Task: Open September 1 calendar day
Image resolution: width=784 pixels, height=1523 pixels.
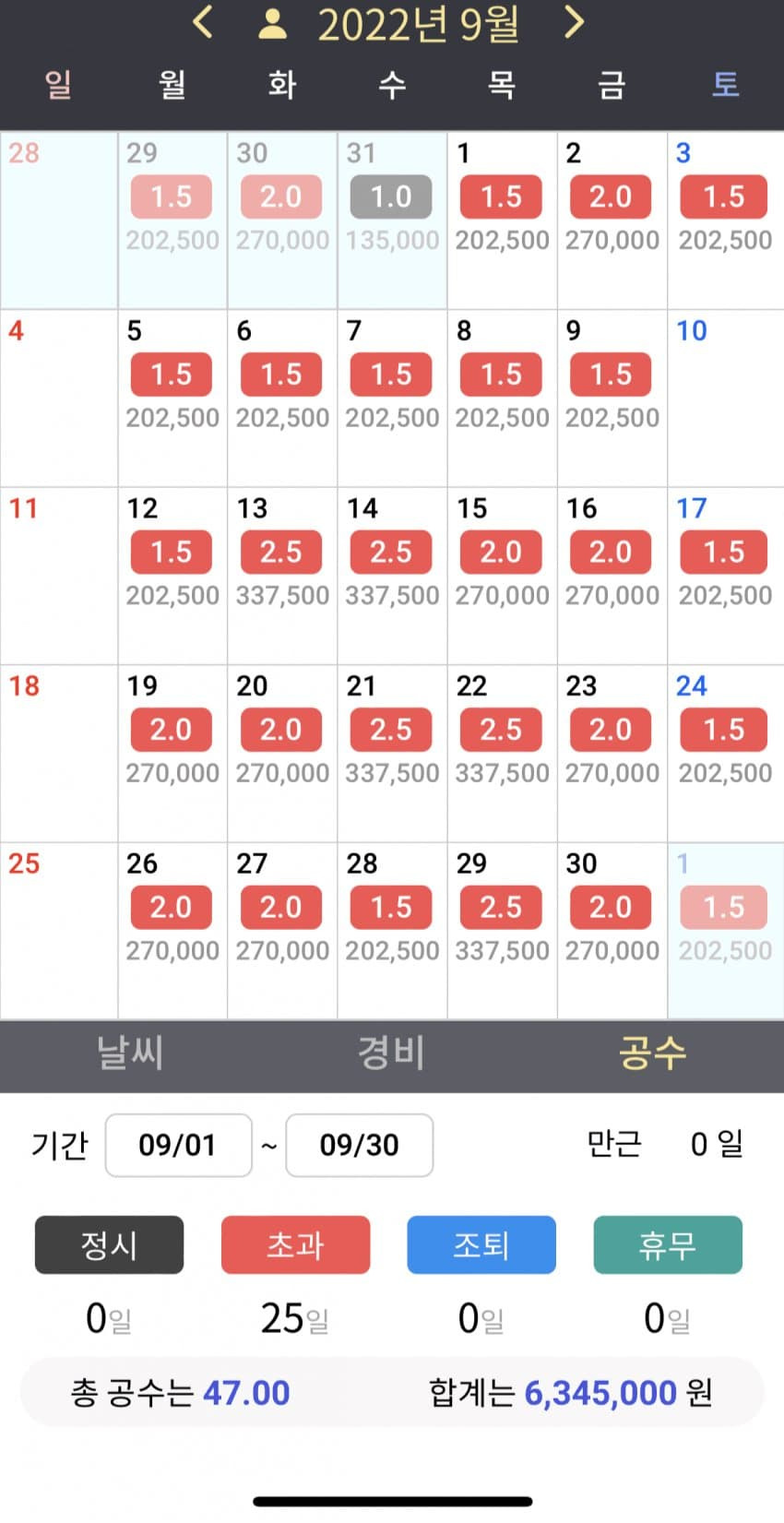Action: (x=502, y=220)
